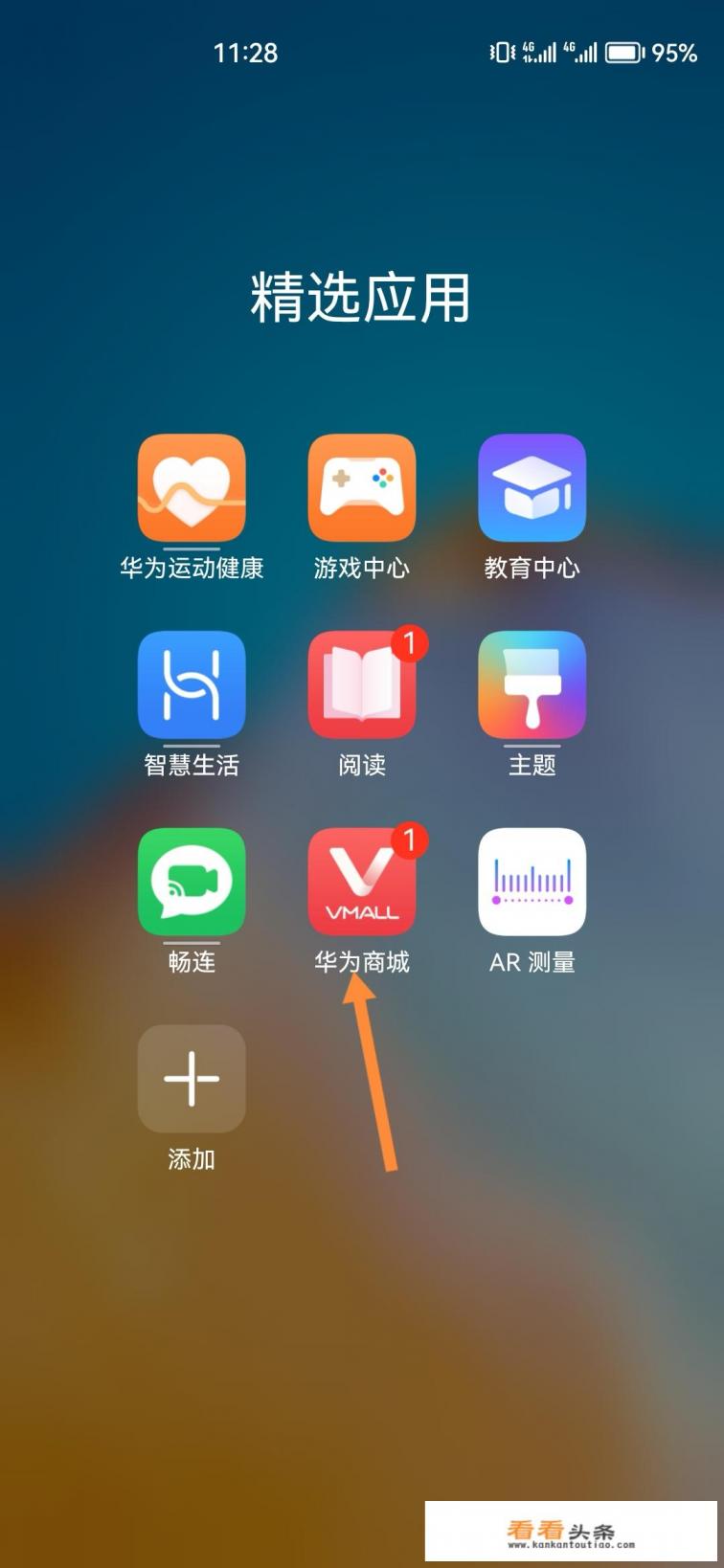Open the 主题 app

[x=532, y=685]
